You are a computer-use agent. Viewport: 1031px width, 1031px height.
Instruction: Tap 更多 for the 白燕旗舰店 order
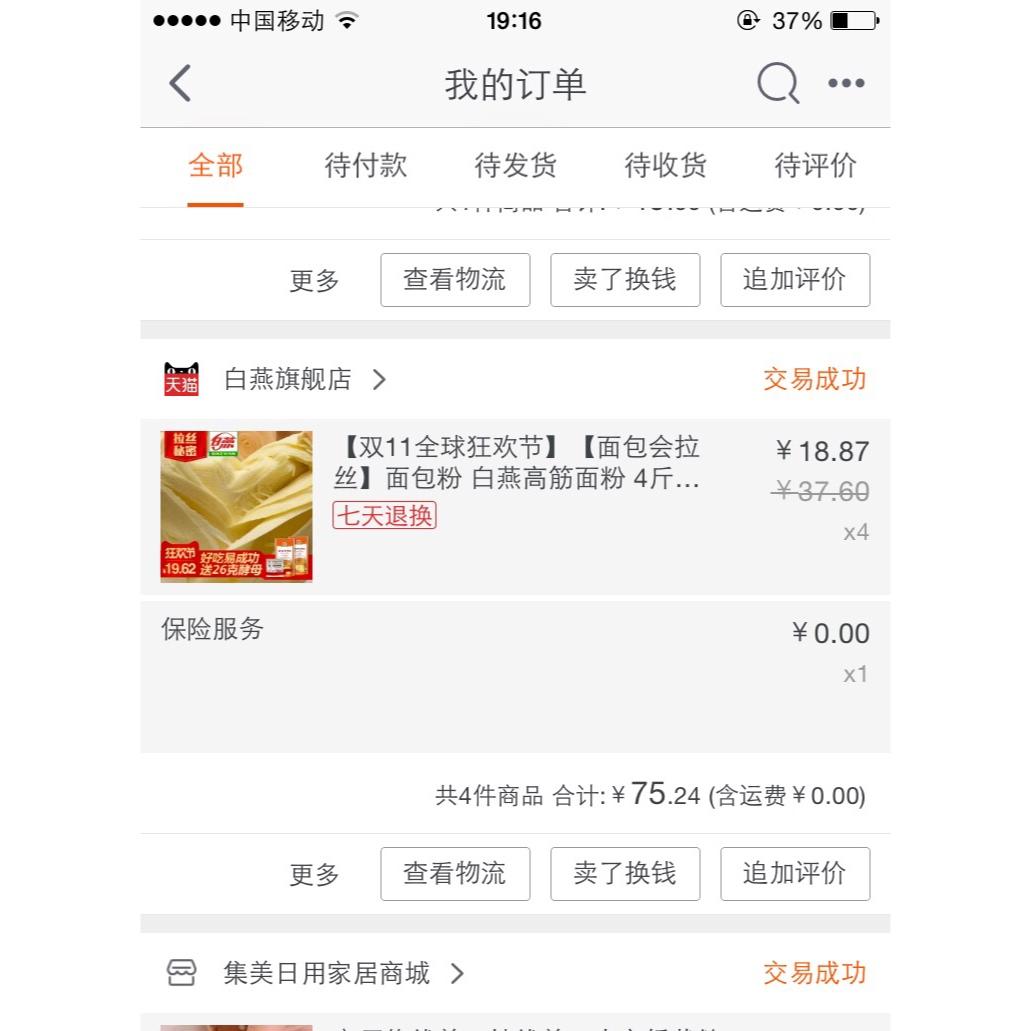(x=314, y=874)
